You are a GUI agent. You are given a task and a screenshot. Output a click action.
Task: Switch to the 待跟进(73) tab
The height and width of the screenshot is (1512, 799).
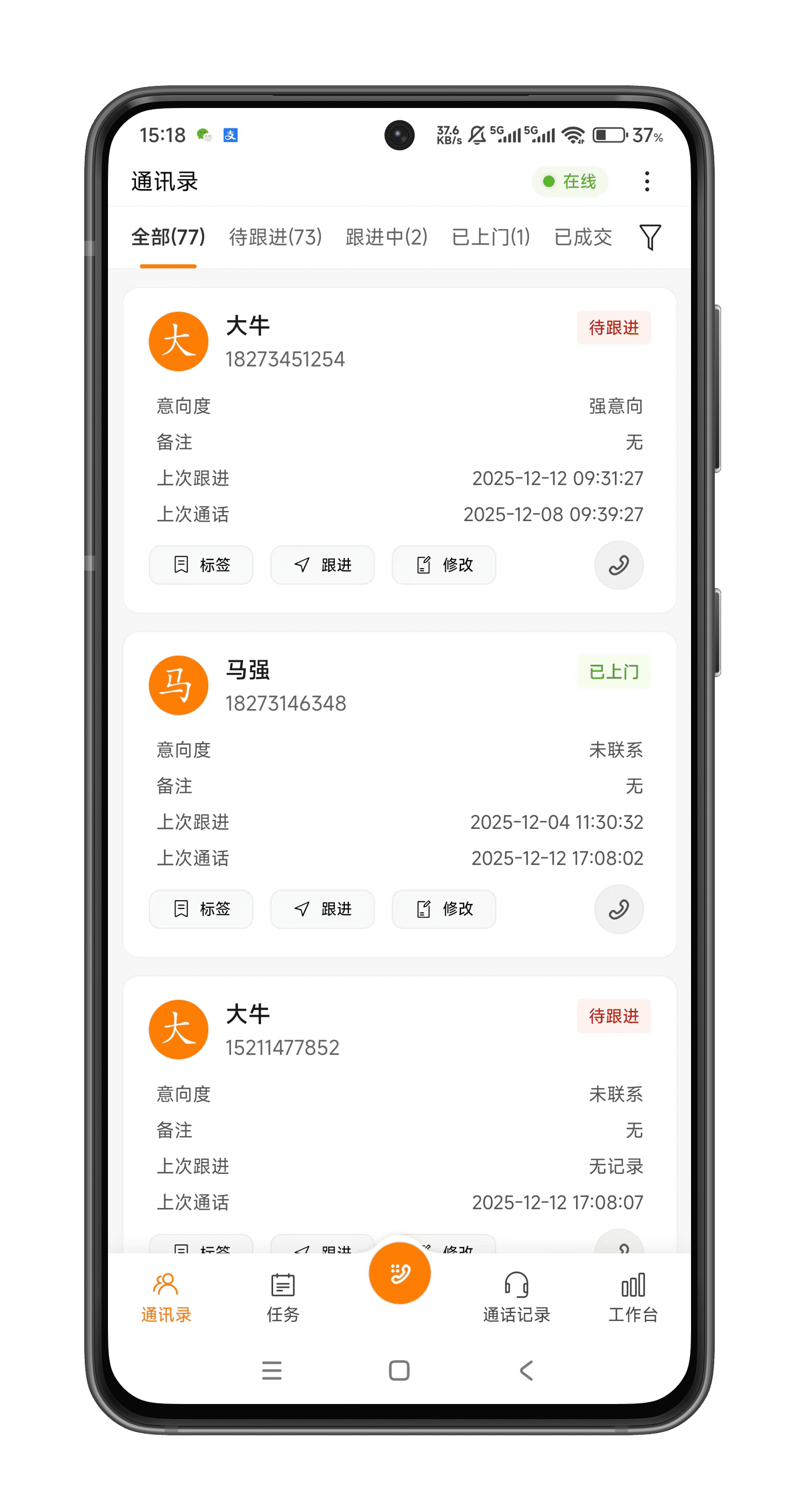[275, 237]
